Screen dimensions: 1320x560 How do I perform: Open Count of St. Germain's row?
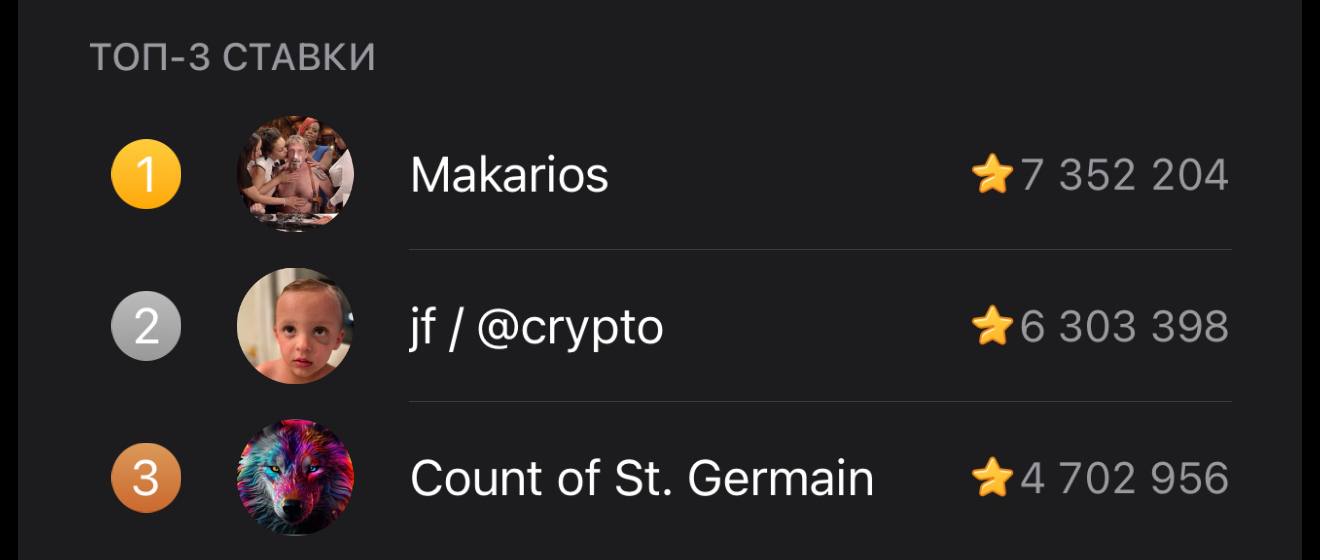[641, 478]
